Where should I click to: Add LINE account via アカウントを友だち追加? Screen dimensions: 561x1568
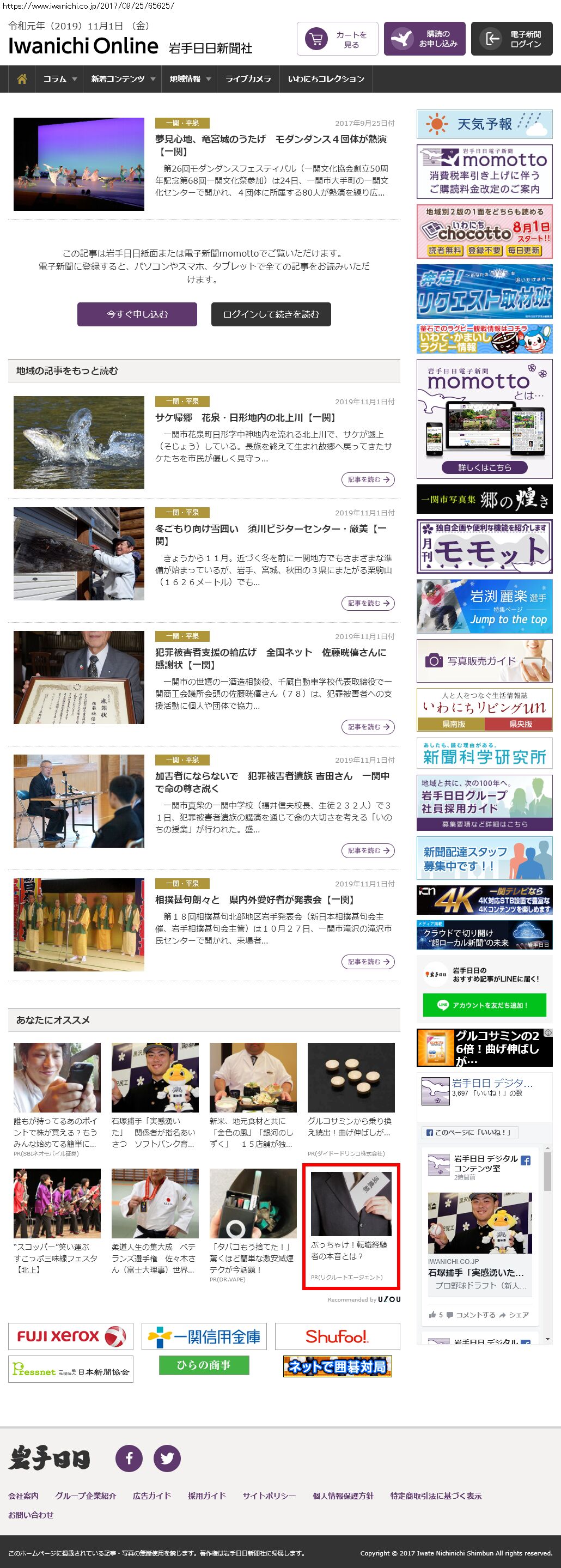click(484, 1006)
